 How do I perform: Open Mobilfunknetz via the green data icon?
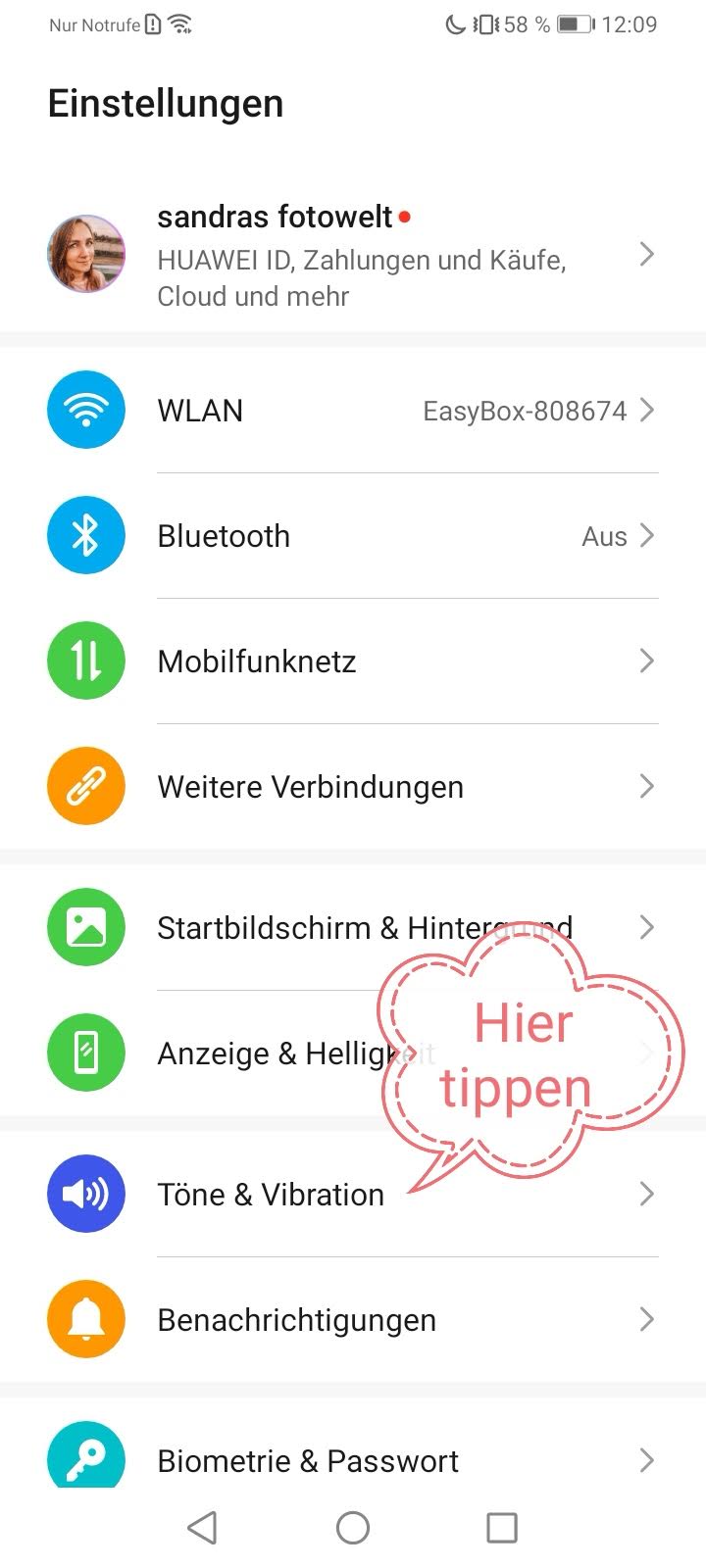[x=85, y=661]
